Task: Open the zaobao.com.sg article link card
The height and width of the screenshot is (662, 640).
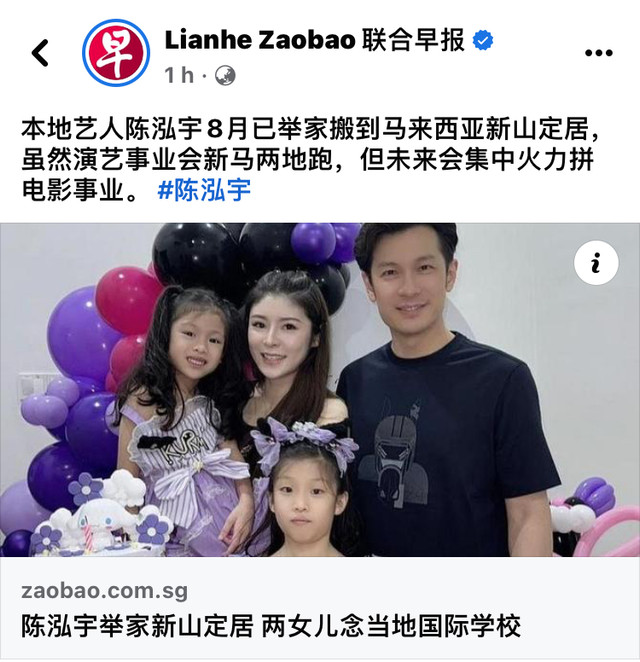Action: [320, 609]
